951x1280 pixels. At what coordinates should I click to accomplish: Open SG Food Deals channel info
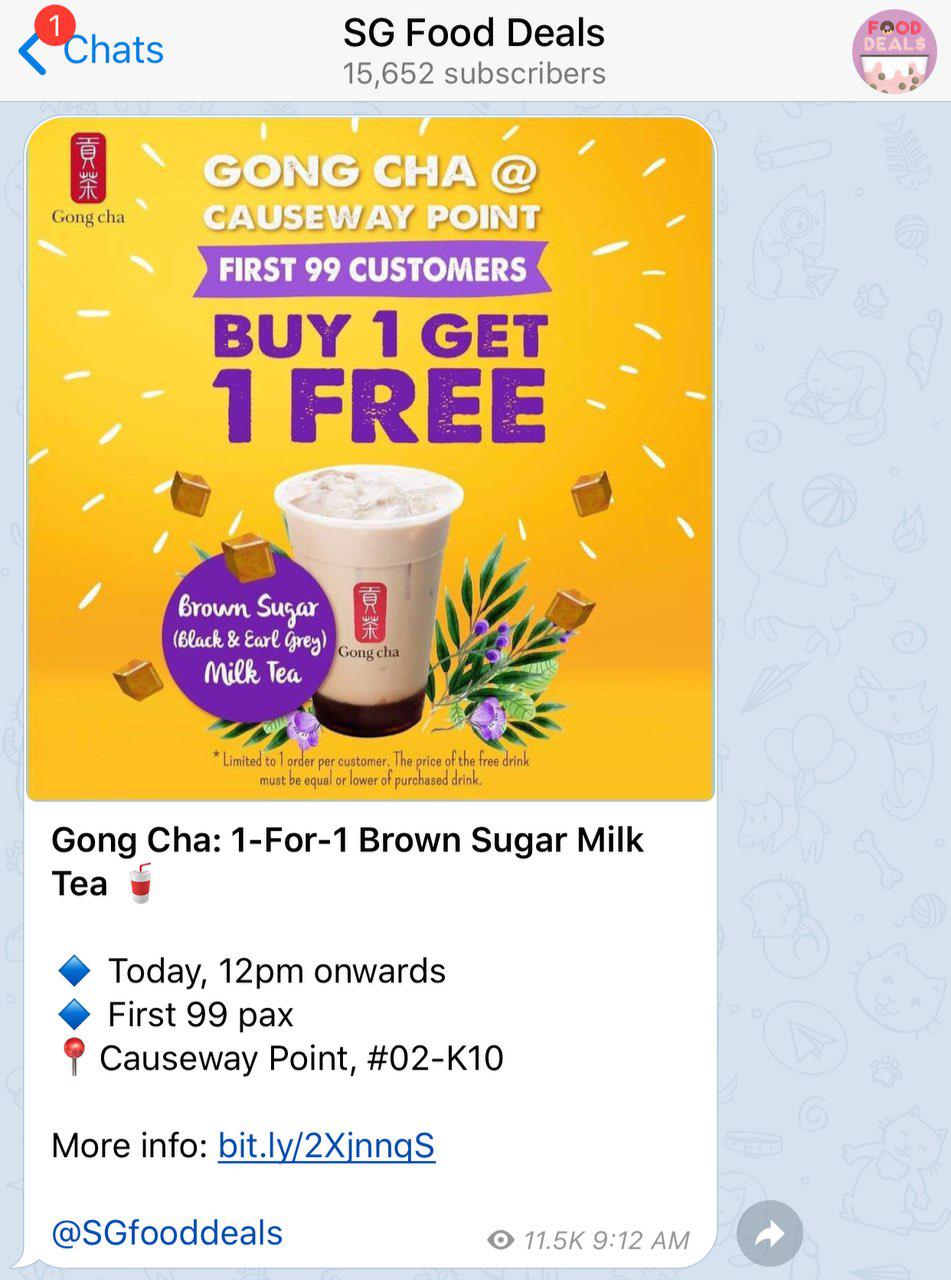[474, 52]
